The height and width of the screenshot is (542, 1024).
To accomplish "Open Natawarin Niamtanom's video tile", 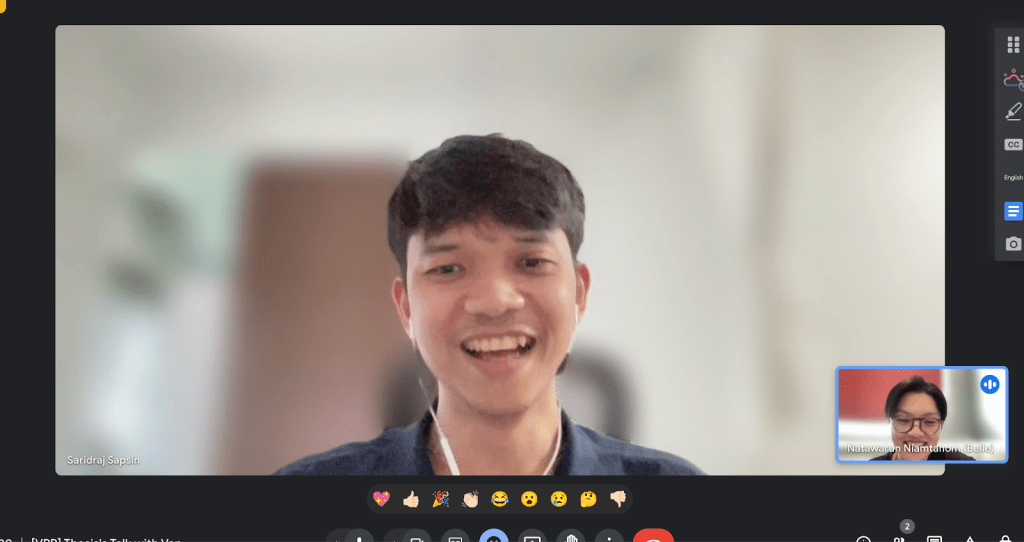I will pyautogui.click(x=921, y=413).
